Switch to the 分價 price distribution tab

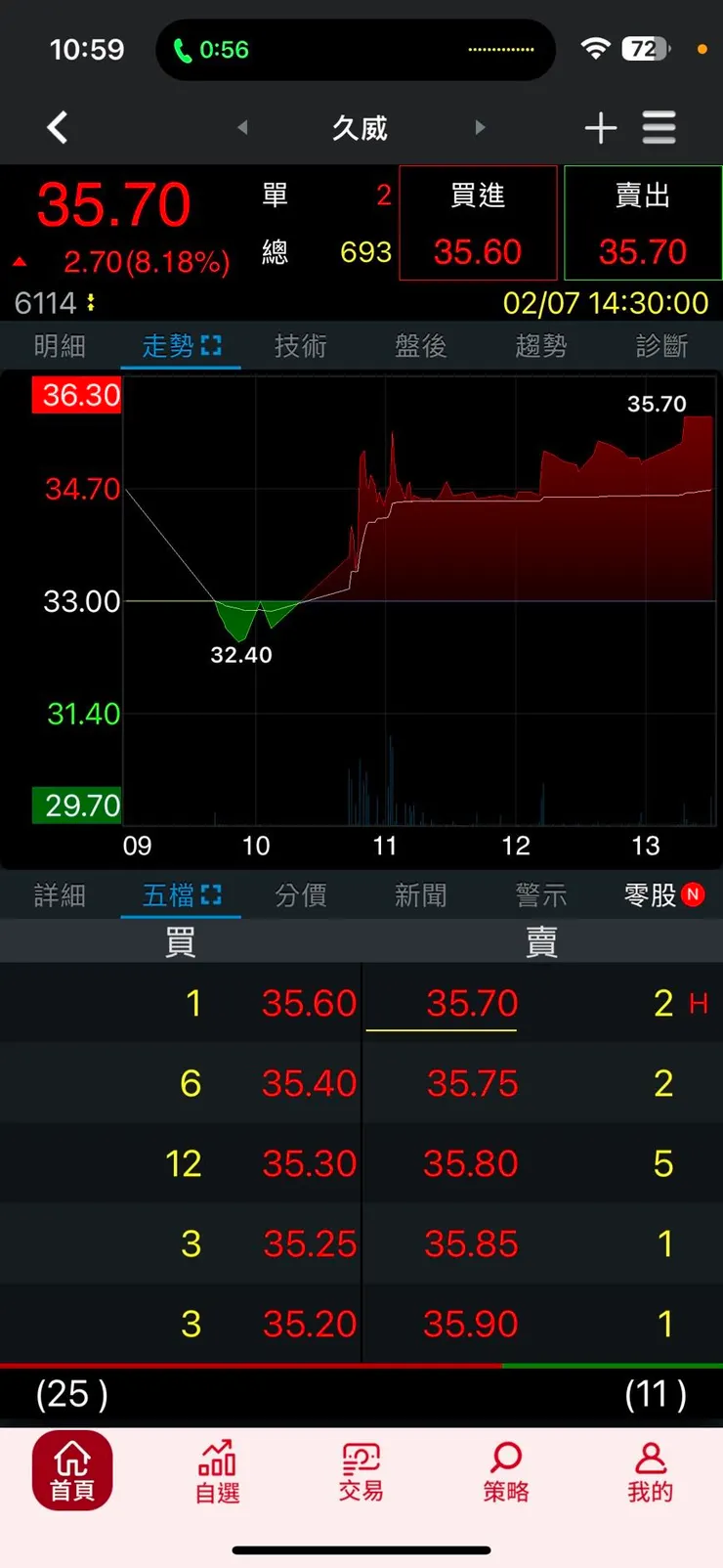[x=301, y=895]
